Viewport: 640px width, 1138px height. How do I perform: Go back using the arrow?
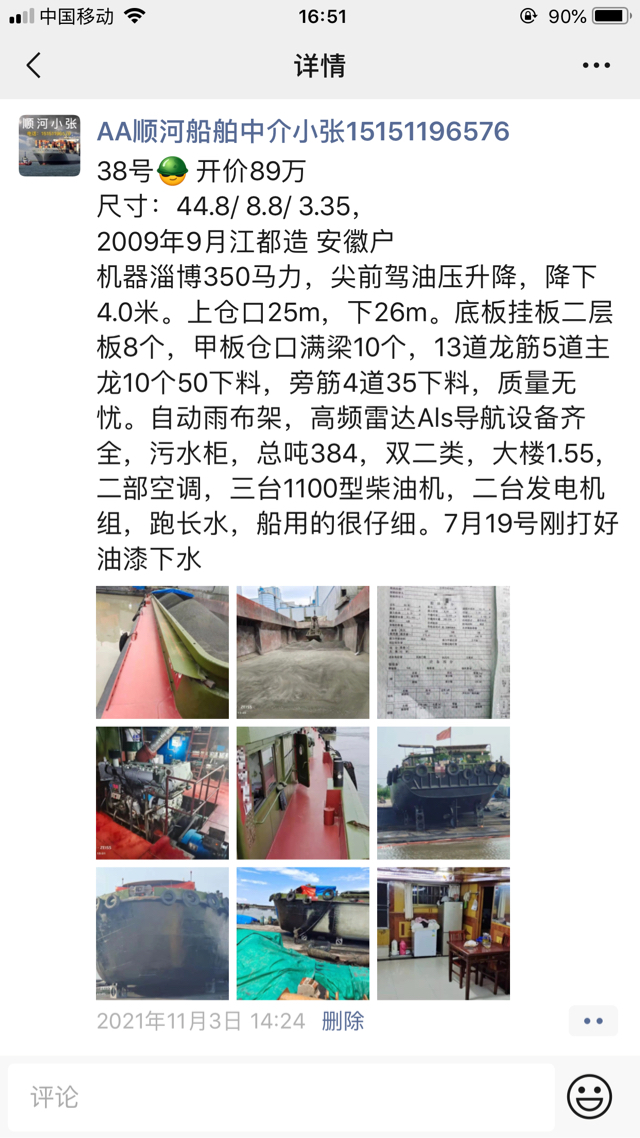[34, 66]
